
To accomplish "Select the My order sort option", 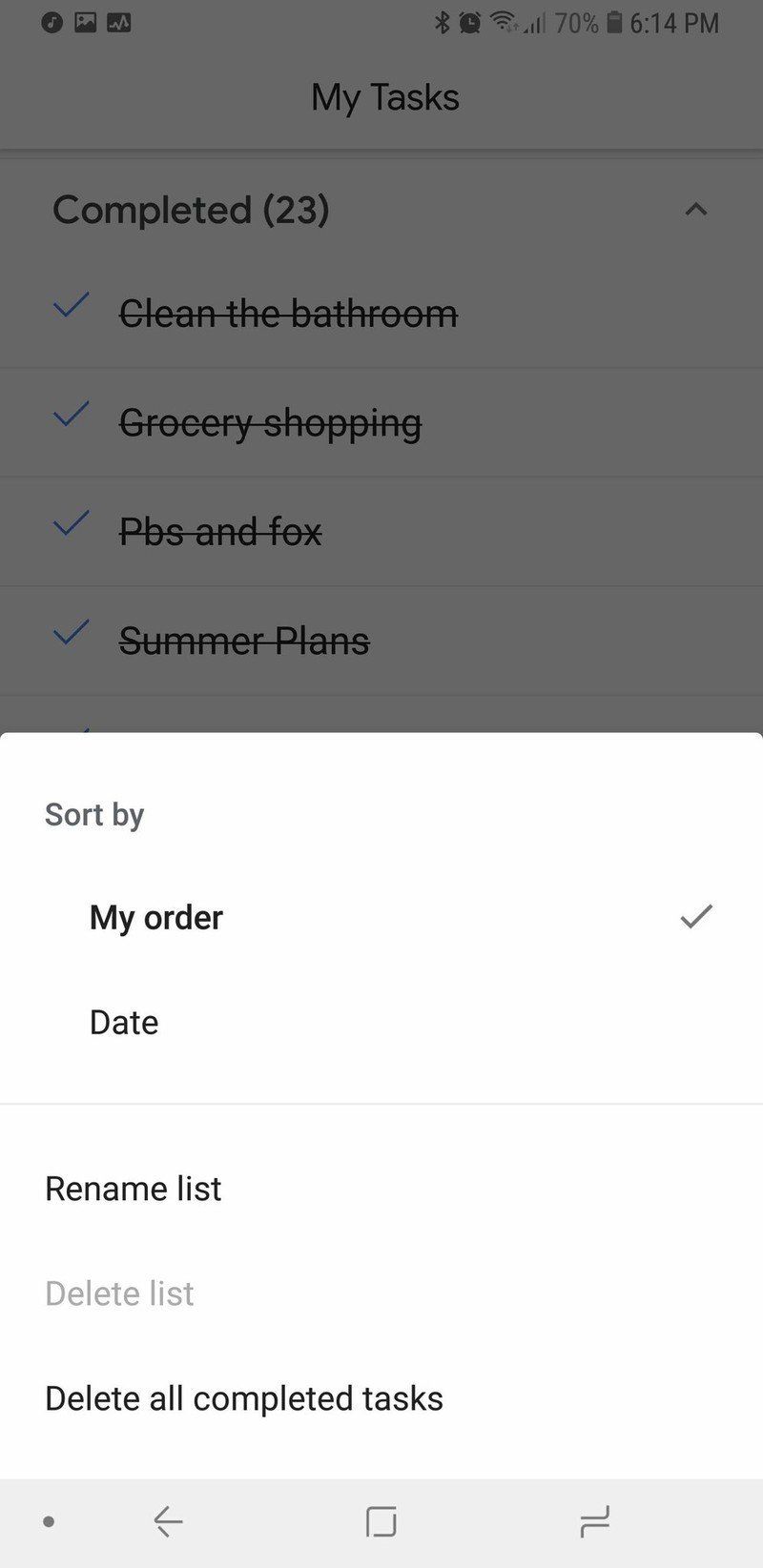I will click(156, 917).
